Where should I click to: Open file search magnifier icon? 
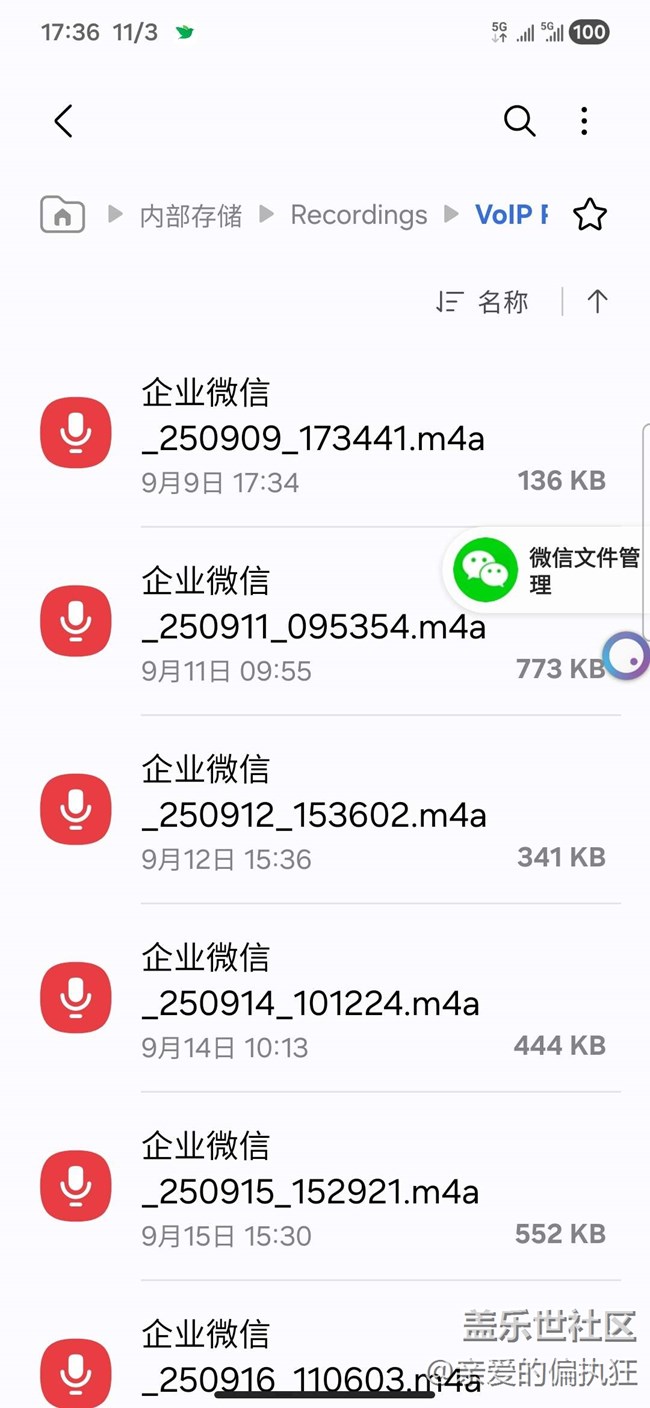click(519, 122)
